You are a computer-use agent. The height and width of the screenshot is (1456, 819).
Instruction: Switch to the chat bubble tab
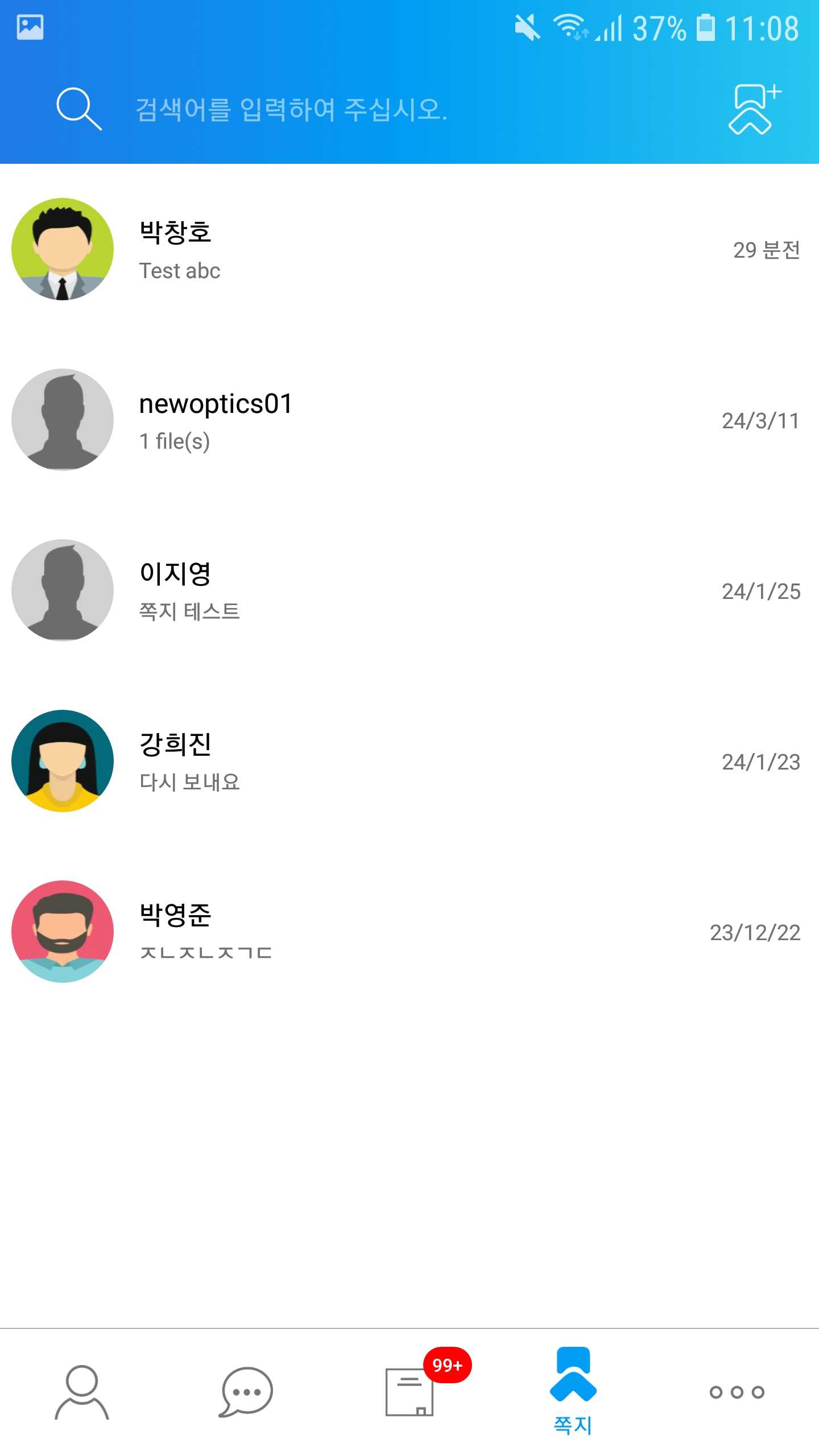pos(246,1392)
